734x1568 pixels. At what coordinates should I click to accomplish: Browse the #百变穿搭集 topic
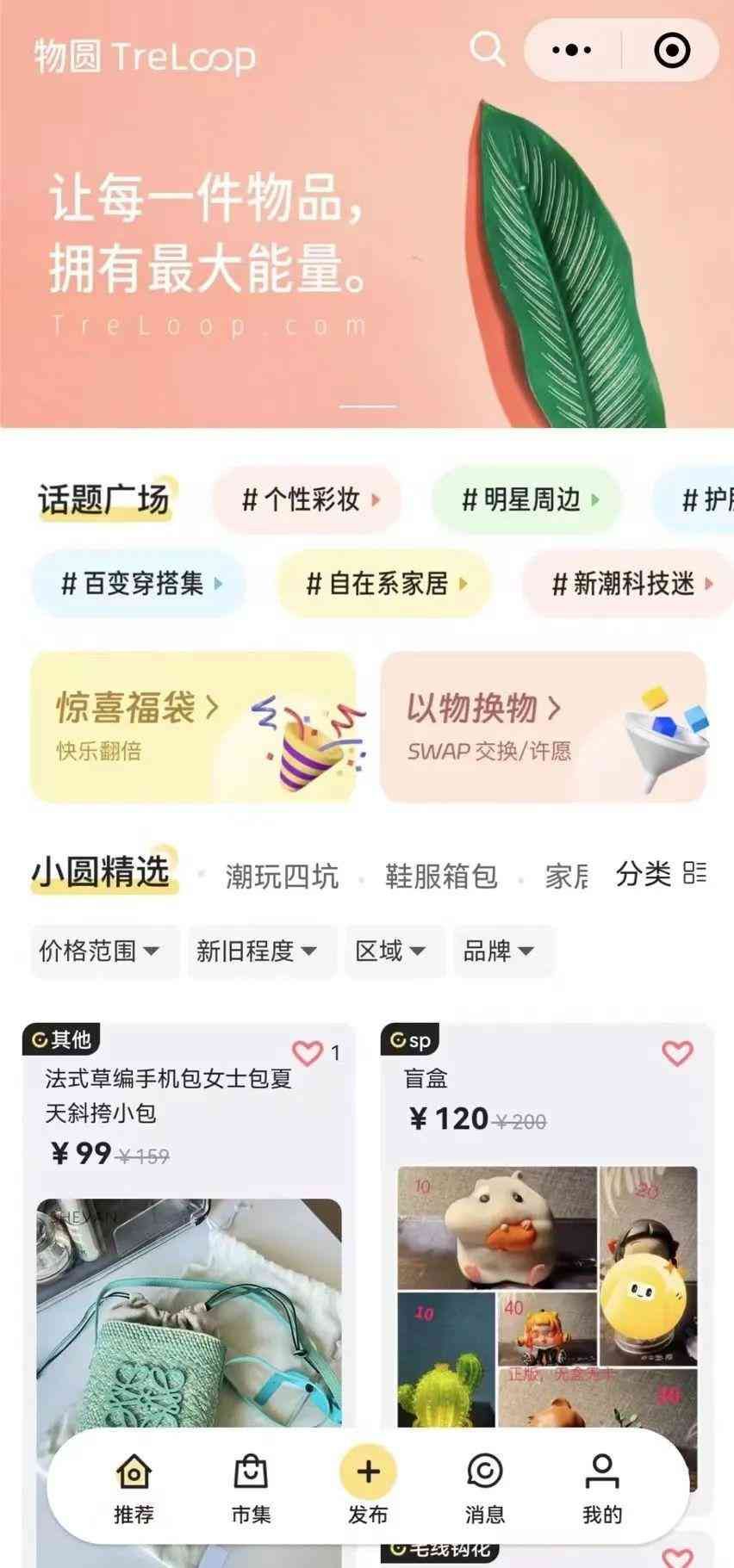tap(140, 584)
